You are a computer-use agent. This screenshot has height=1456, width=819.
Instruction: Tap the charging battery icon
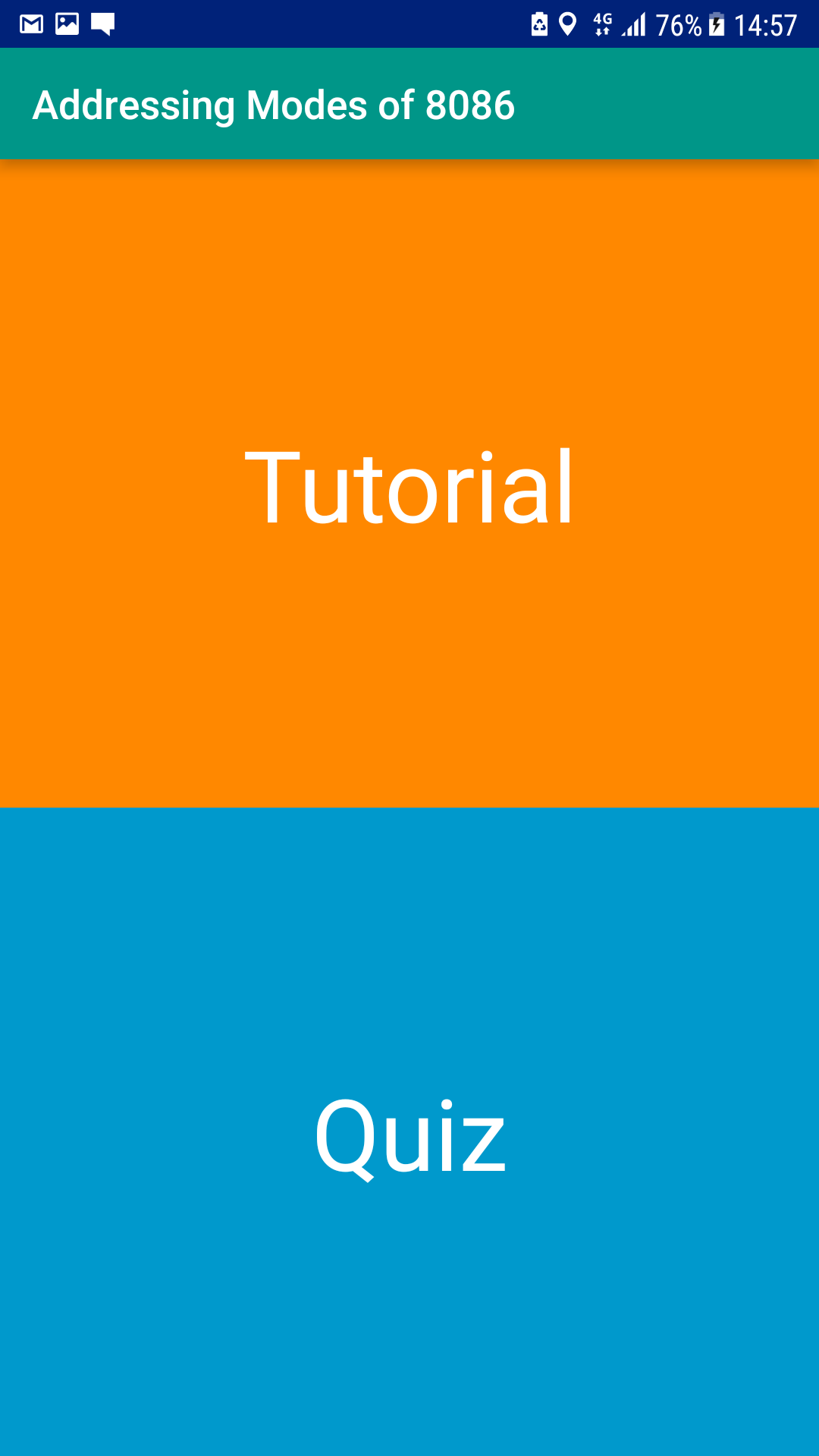pos(716,24)
